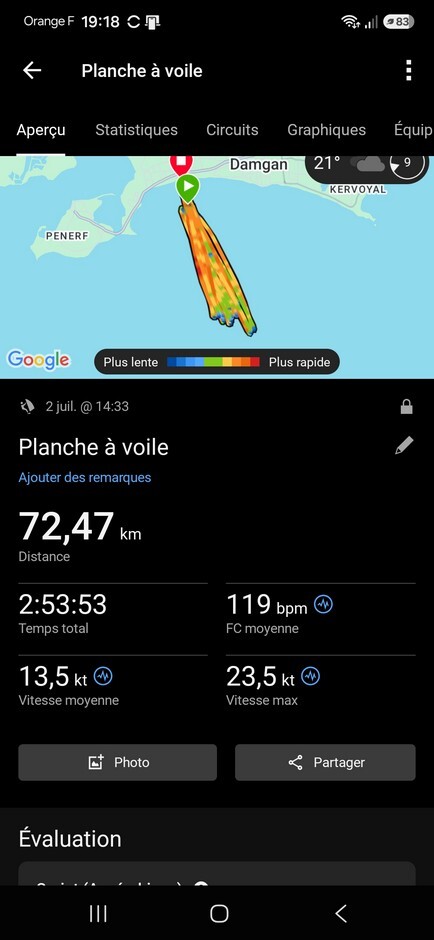Open the activity route map

point(217,267)
